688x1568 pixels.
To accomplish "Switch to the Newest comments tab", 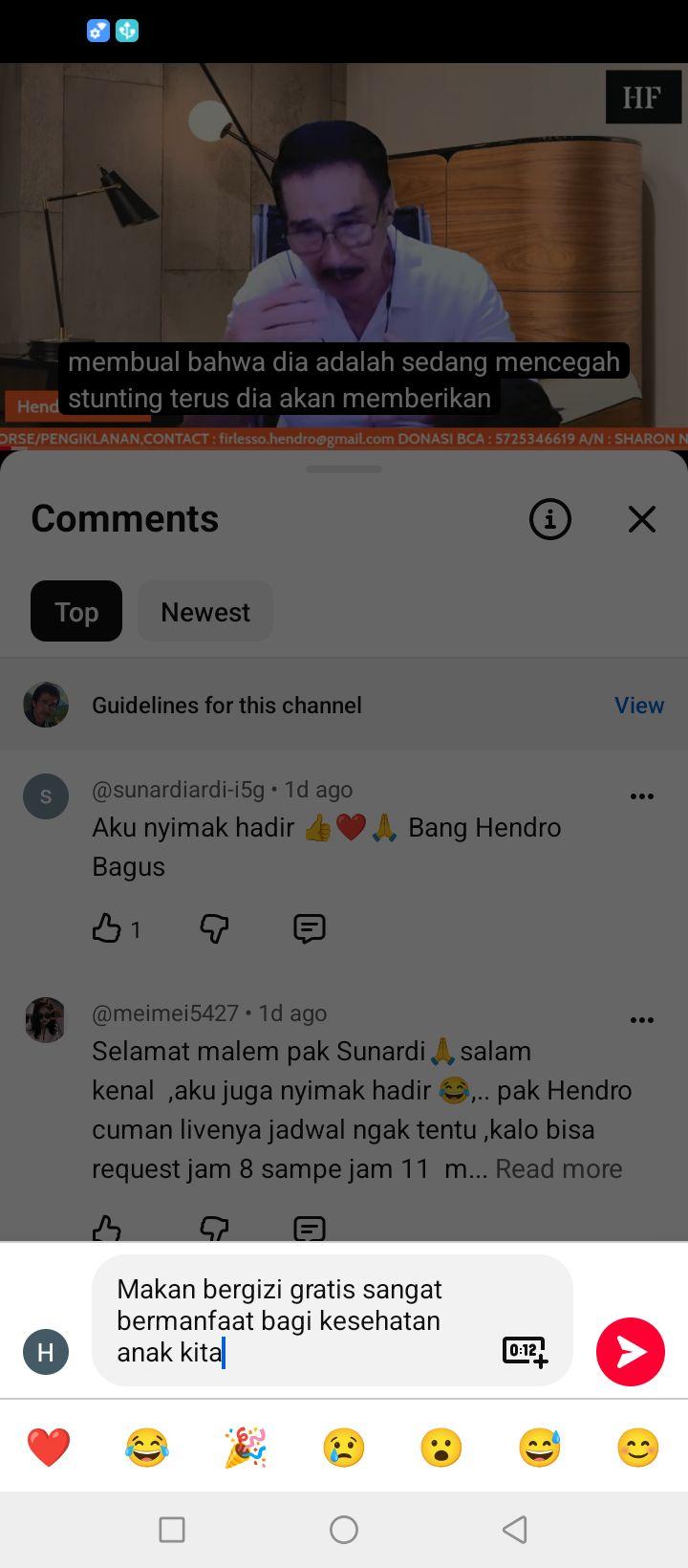I will pos(205,611).
